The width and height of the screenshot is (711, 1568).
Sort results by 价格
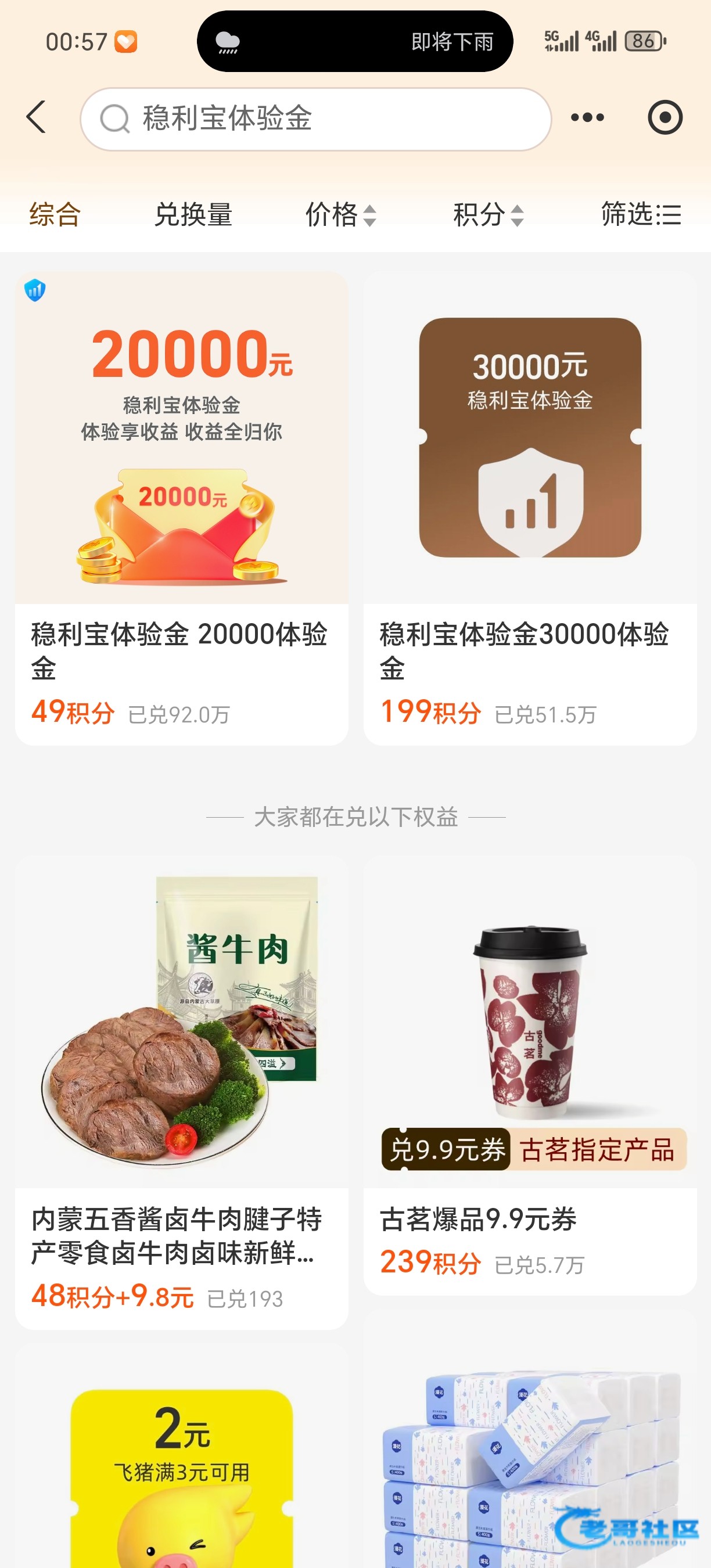340,214
